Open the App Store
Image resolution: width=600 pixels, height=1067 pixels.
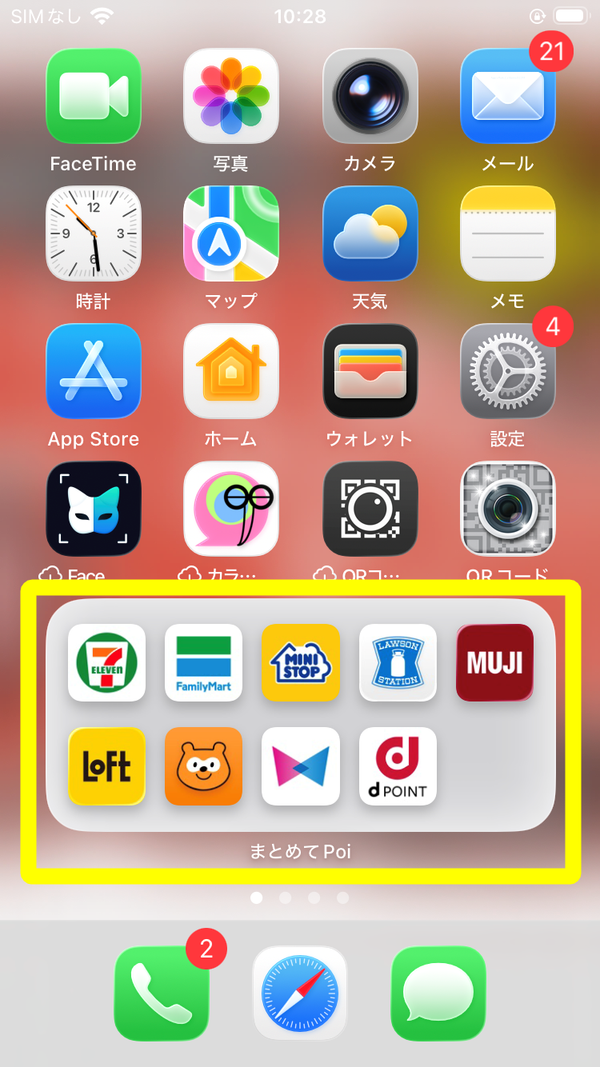(93, 371)
